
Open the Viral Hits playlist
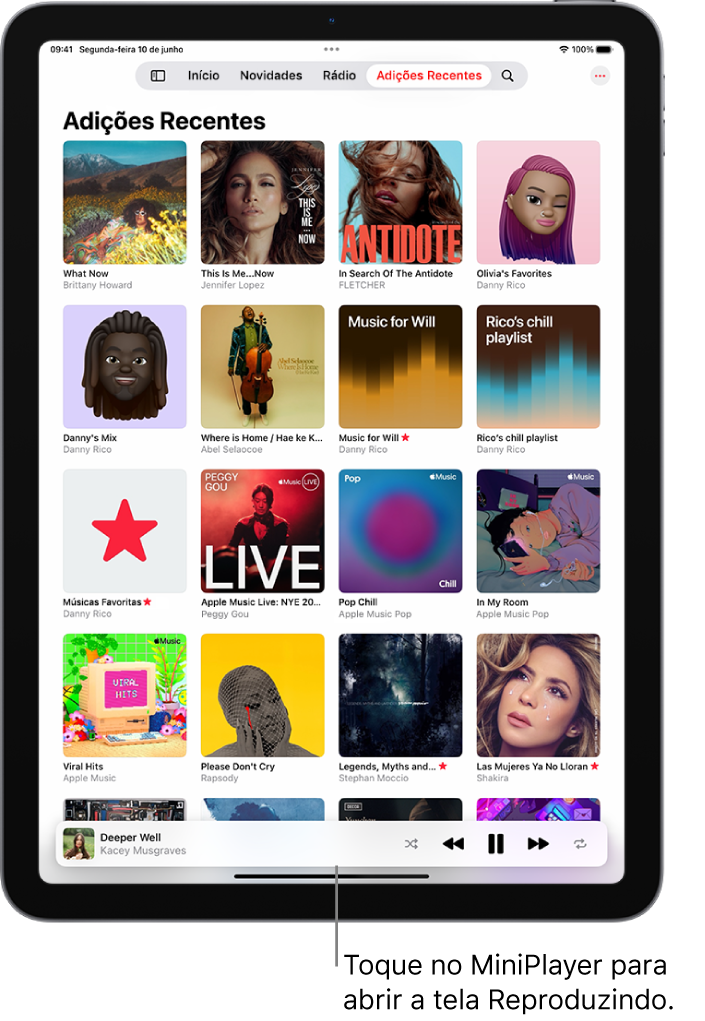pyautogui.click(x=125, y=695)
